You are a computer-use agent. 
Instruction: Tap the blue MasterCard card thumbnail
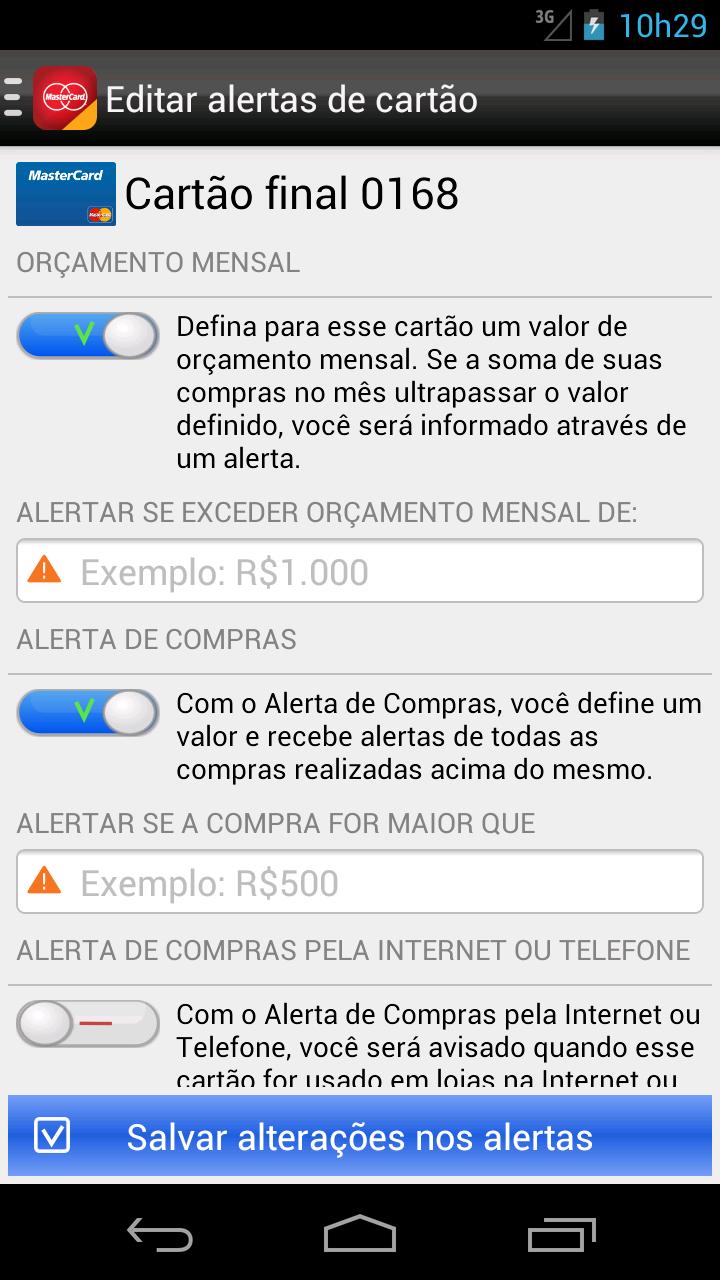(x=65, y=193)
